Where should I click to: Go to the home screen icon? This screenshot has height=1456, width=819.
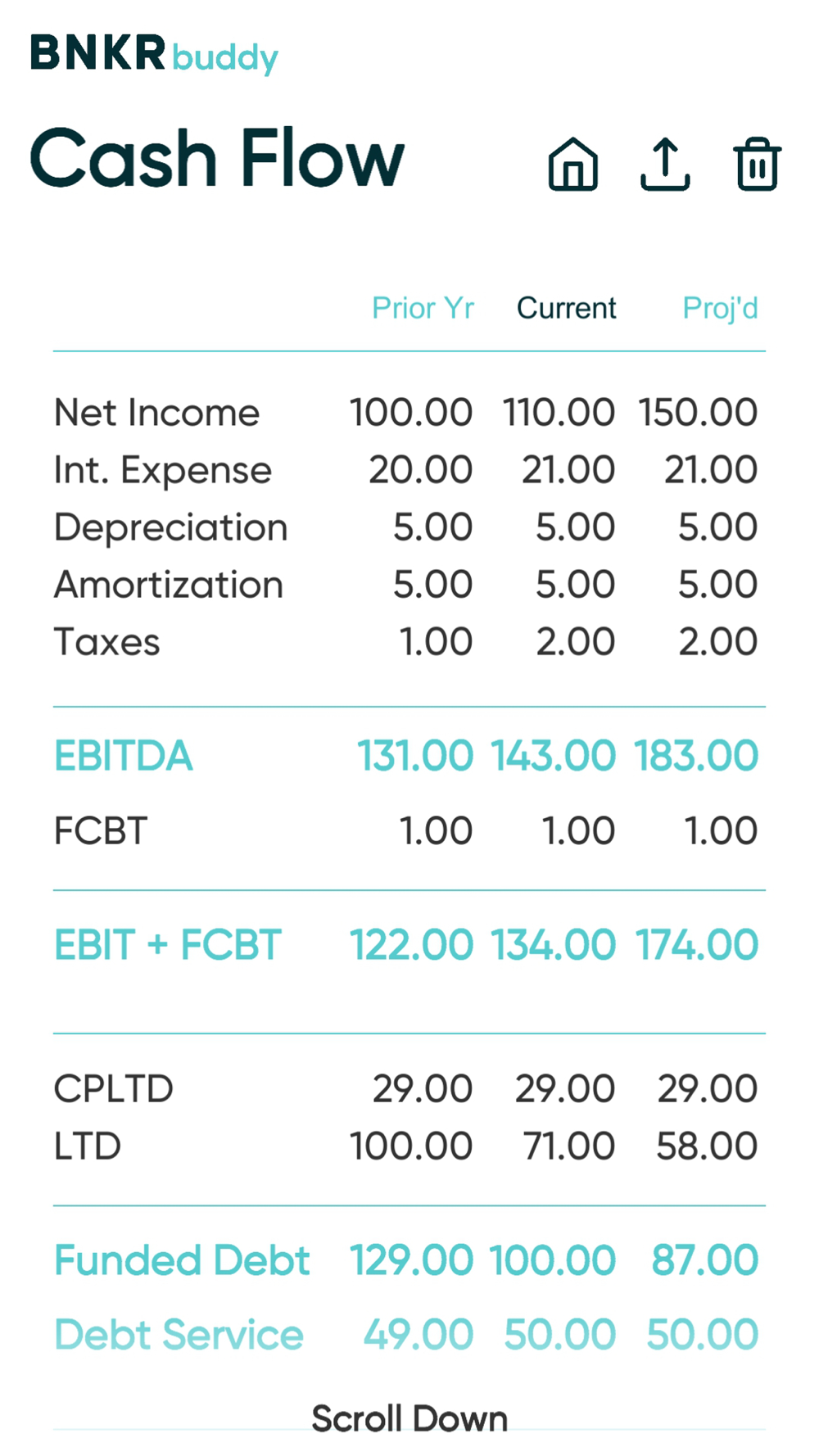[x=572, y=164]
